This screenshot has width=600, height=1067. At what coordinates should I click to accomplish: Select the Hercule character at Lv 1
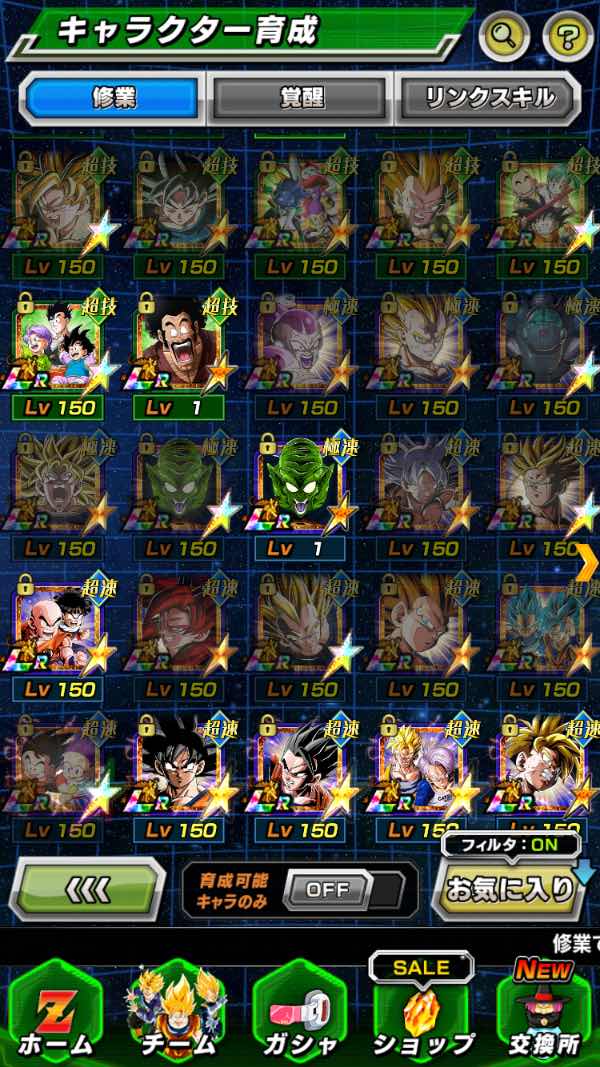tap(181, 345)
